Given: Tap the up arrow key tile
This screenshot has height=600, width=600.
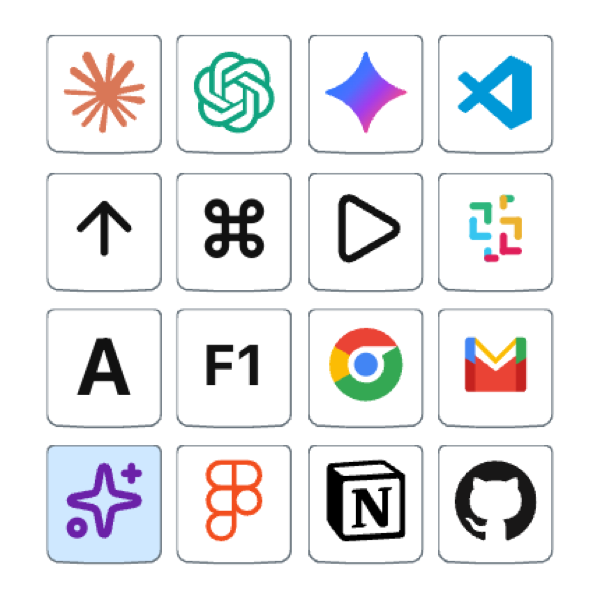Looking at the screenshot, I should point(104,230).
